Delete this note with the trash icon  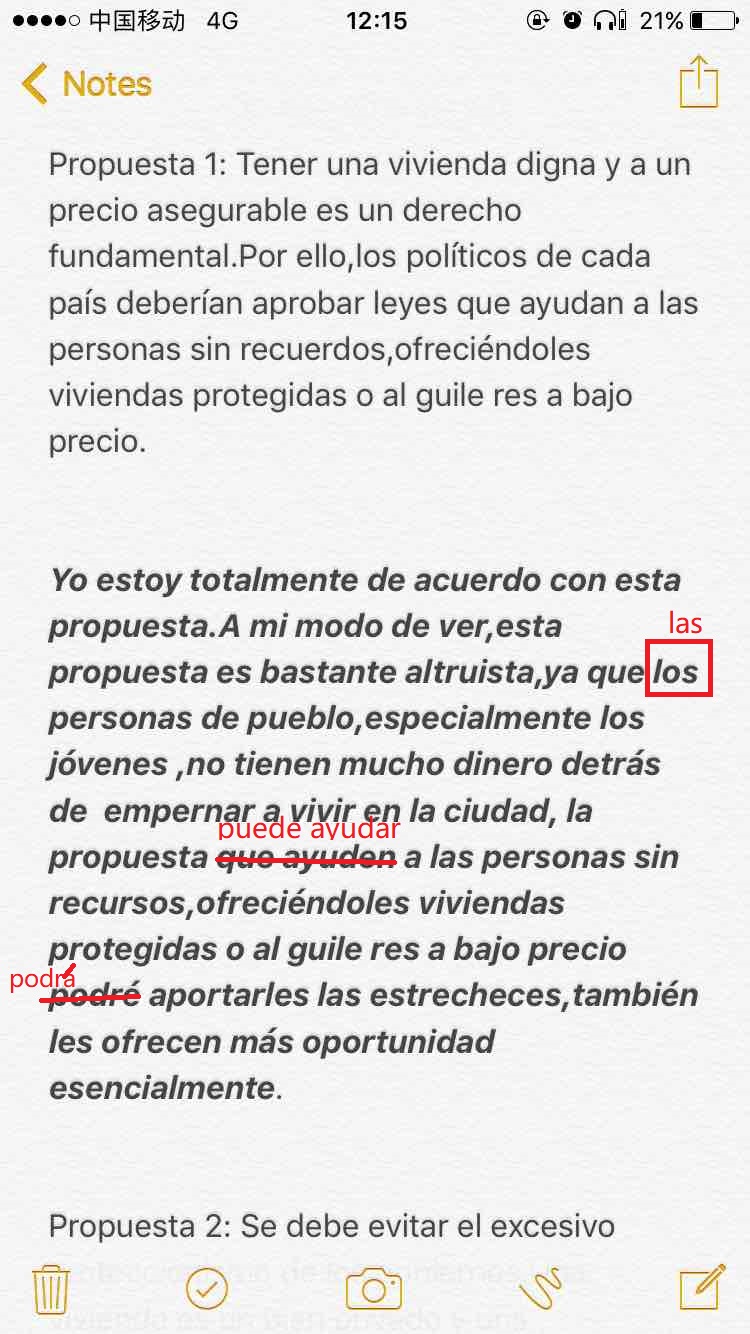(x=50, y=1289)
